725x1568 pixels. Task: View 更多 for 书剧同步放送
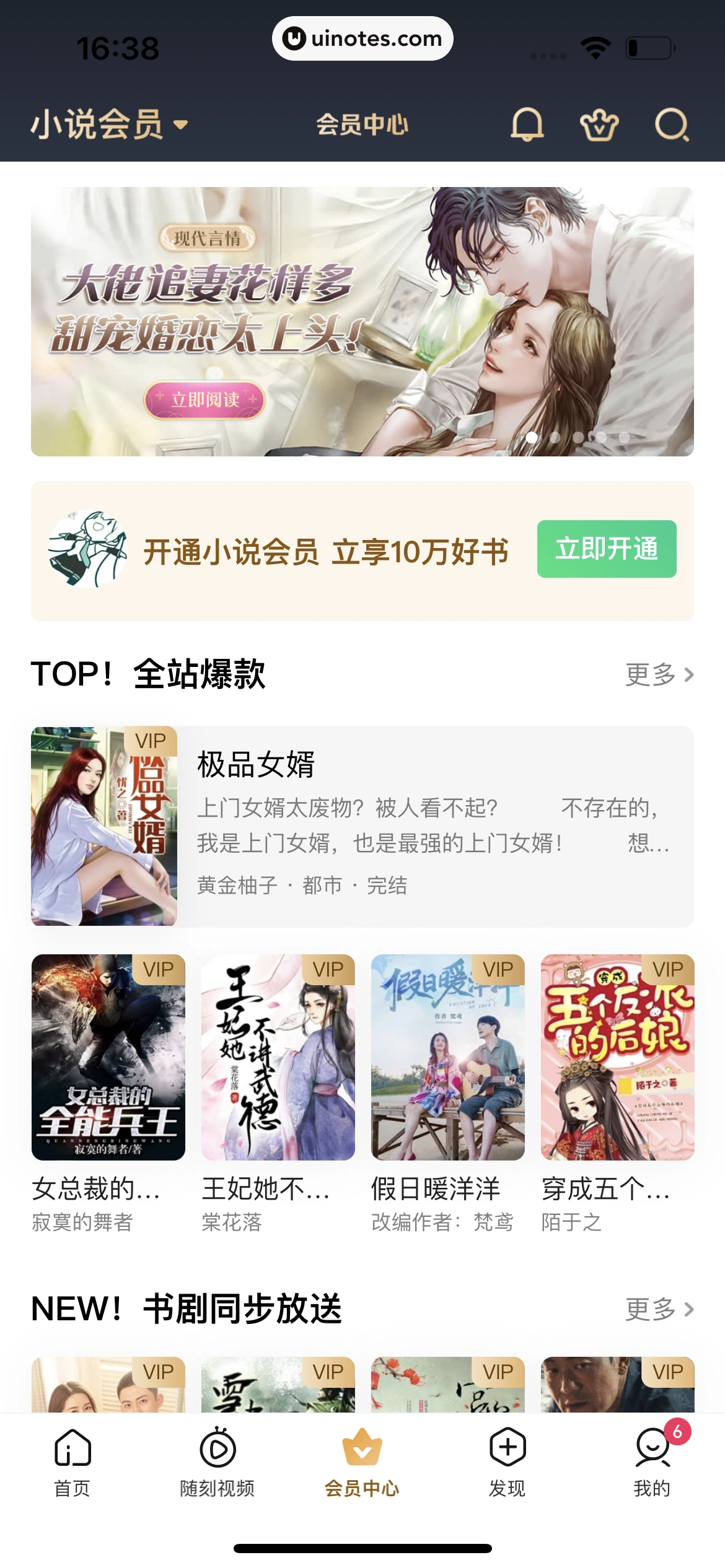pyautogui.click(x=659, y=1309)
